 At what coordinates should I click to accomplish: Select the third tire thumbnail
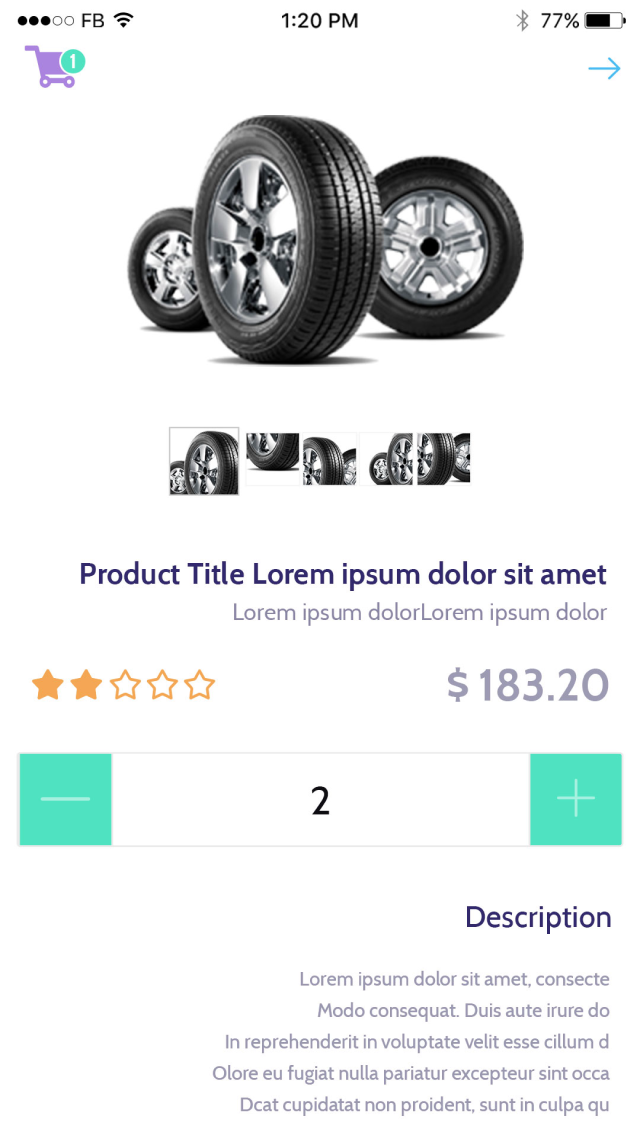pos(329,459)
